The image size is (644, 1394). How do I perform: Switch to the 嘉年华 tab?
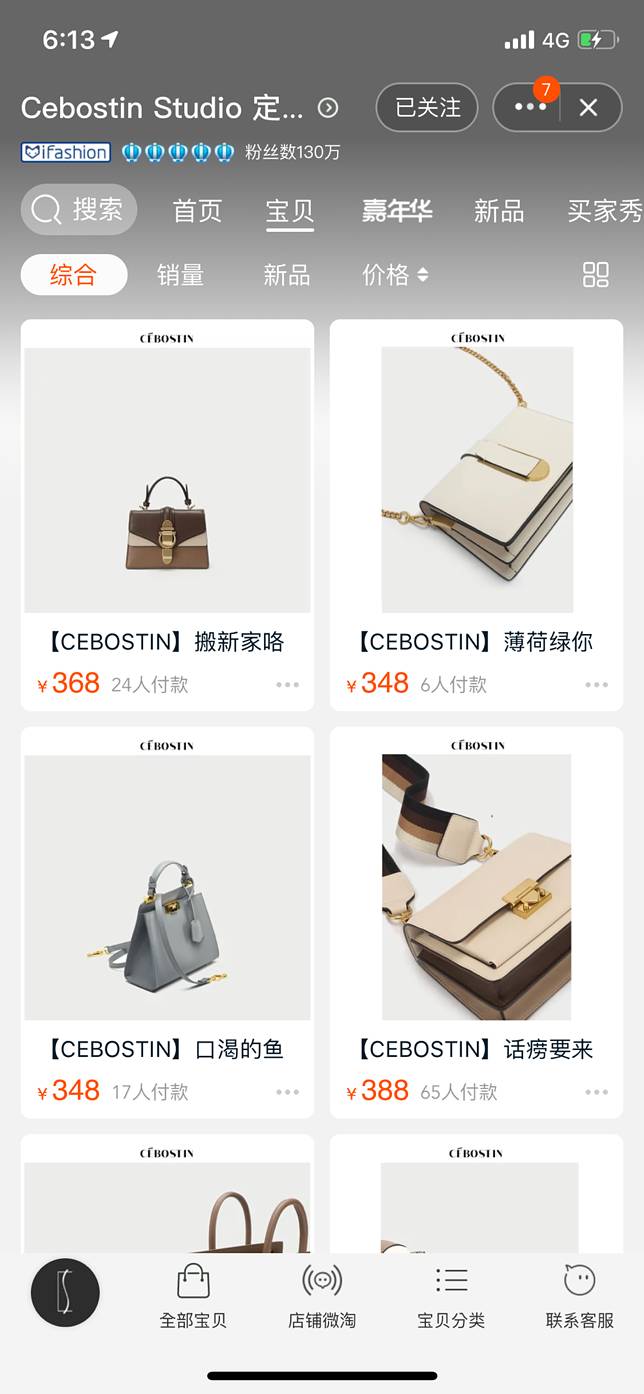pos(396,211)
